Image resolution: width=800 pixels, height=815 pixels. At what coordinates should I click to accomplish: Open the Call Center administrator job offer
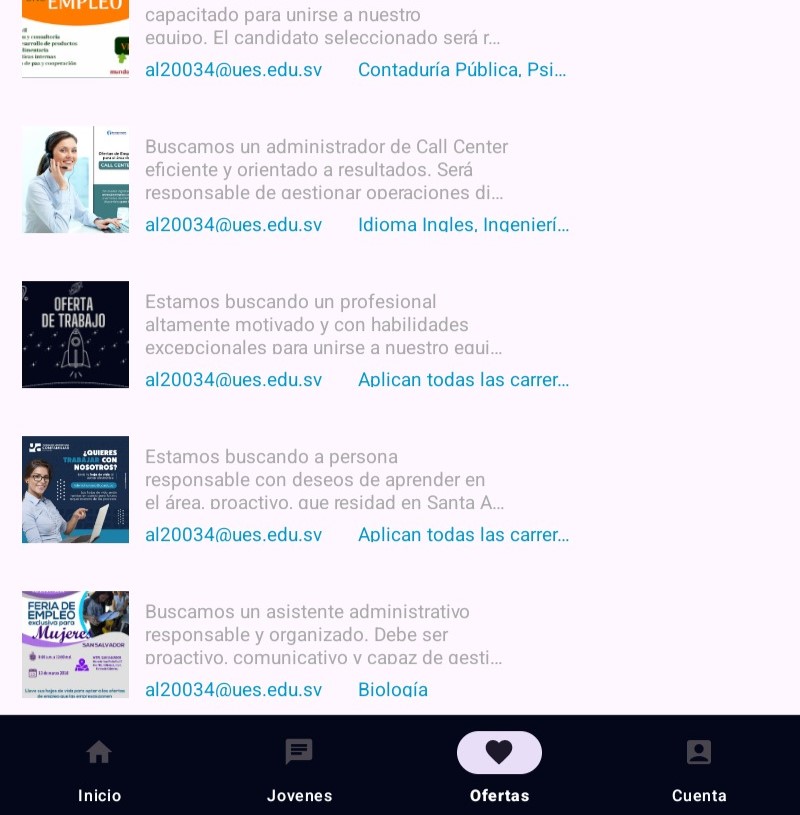(x=325, y=169)
